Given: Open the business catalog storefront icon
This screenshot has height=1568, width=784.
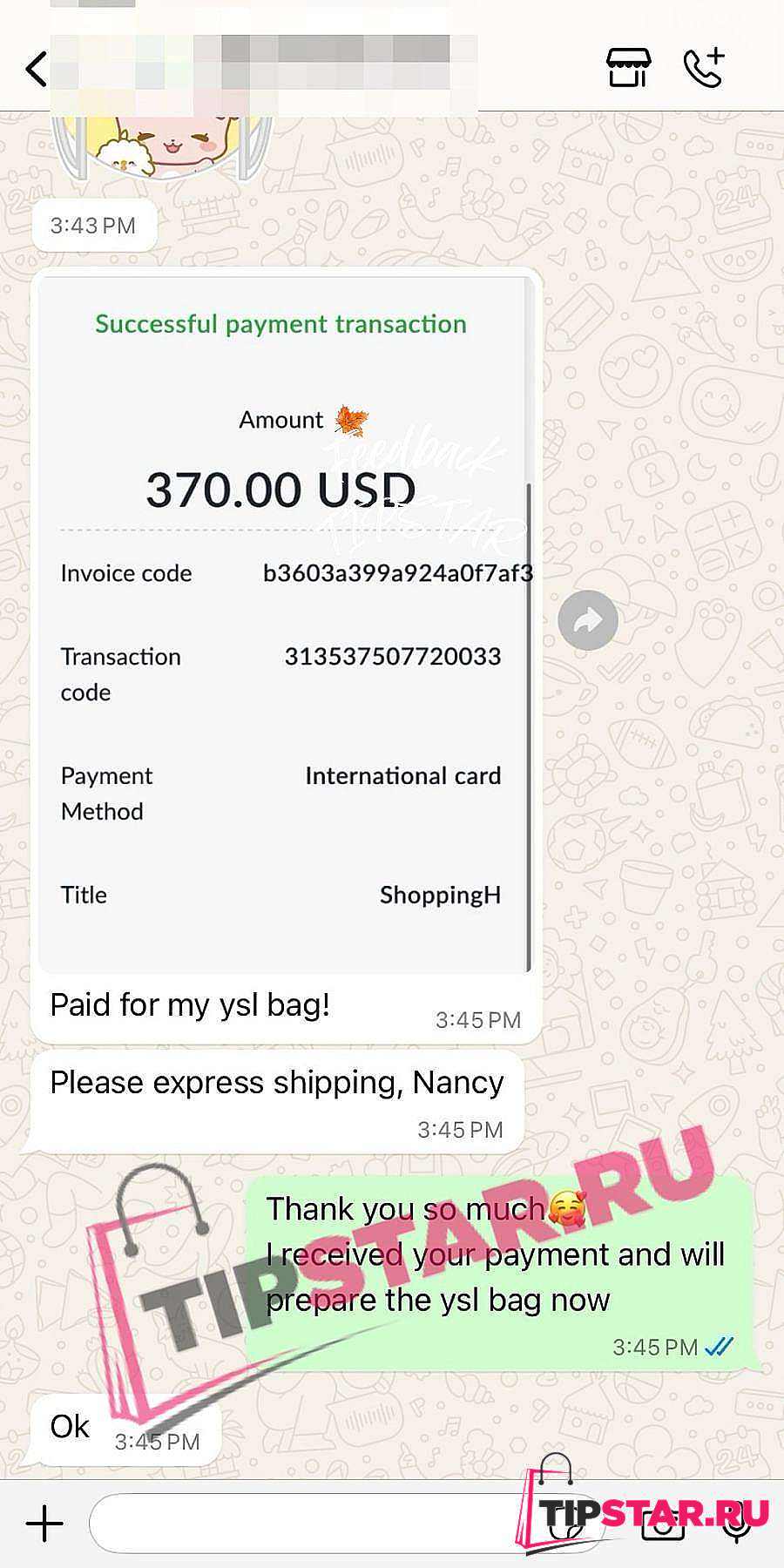Looking at the screenshot, I should (628, 68).
